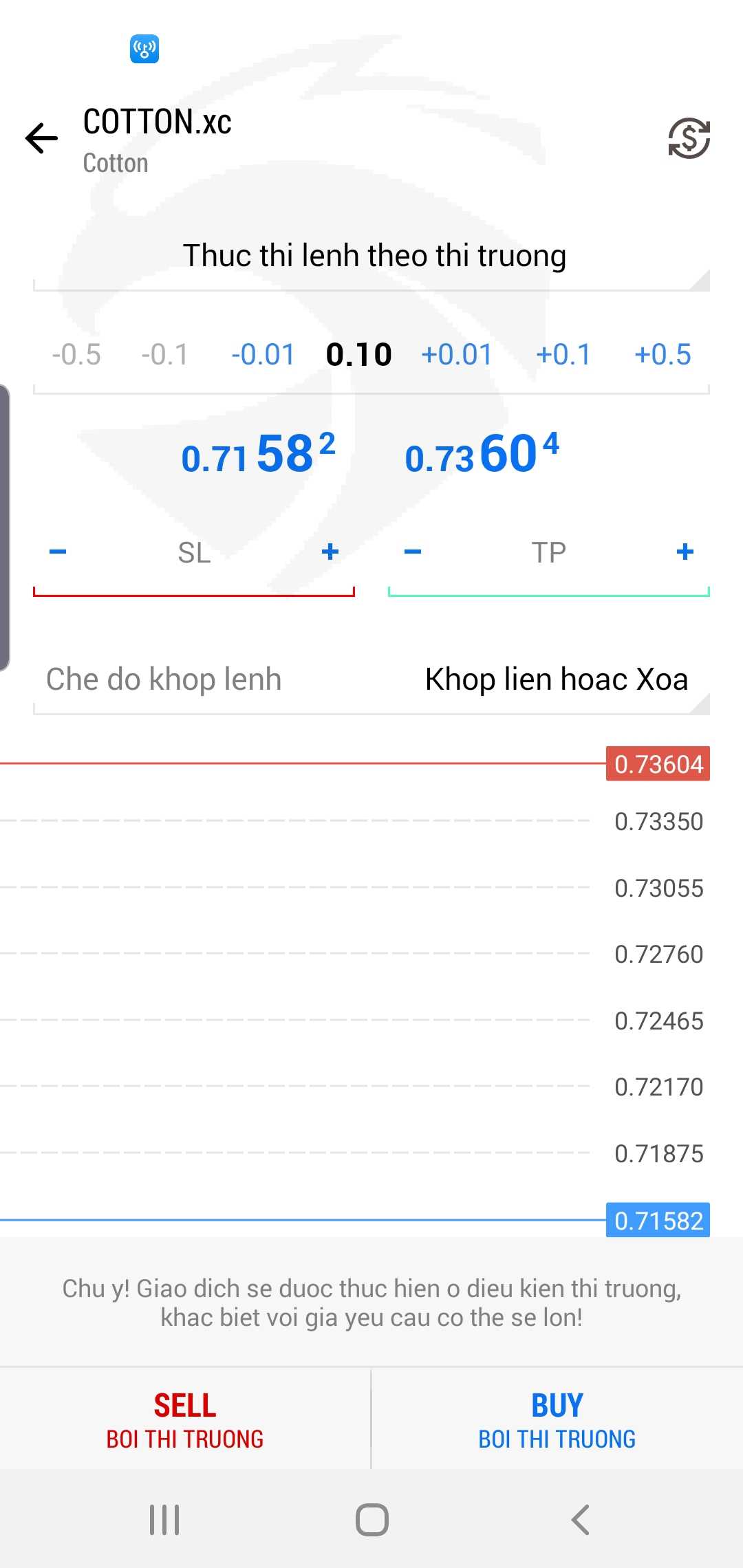
Task: Tap minus on the SL field
Action: click(58, 552)
